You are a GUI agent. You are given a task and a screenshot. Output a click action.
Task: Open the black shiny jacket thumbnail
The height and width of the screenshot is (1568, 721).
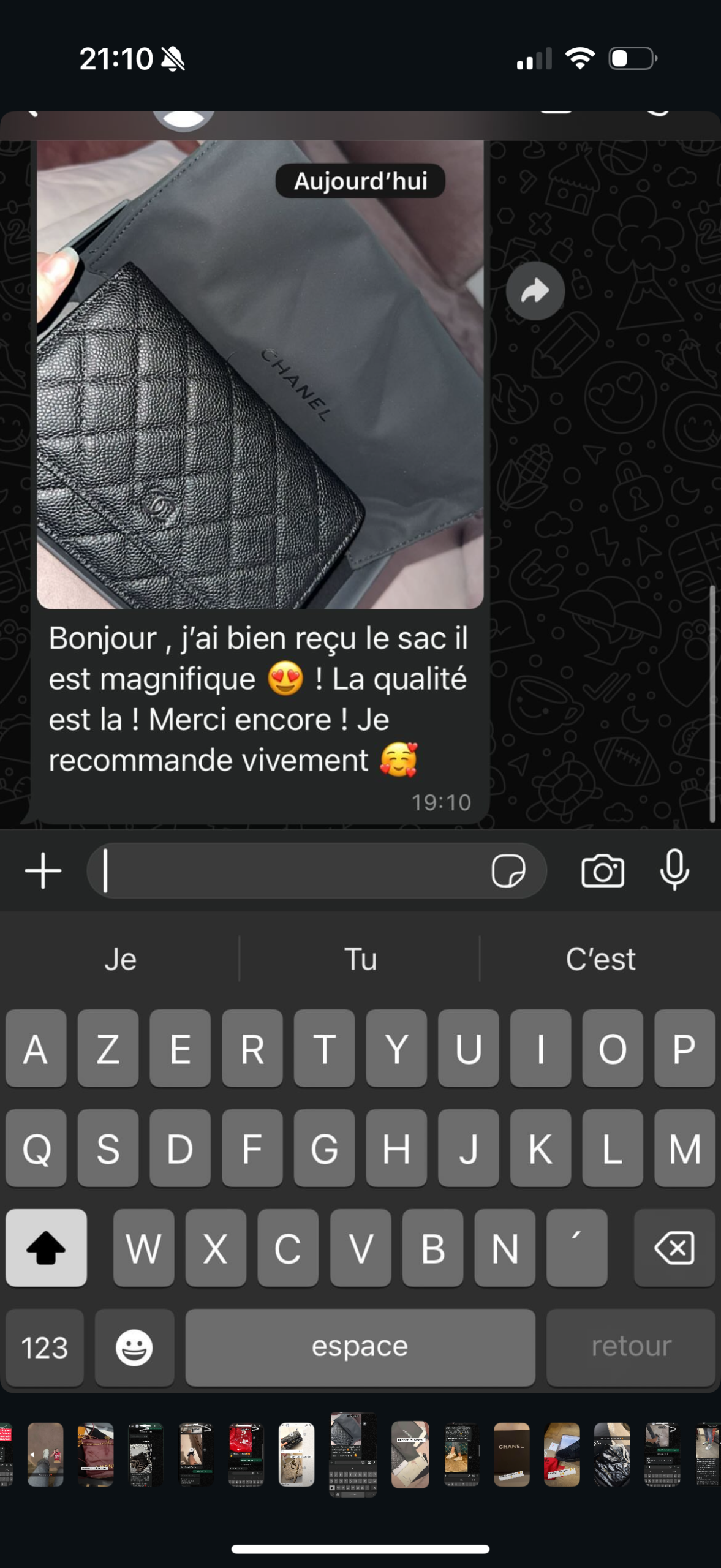pyautogui.click(x=612, y=1454)
